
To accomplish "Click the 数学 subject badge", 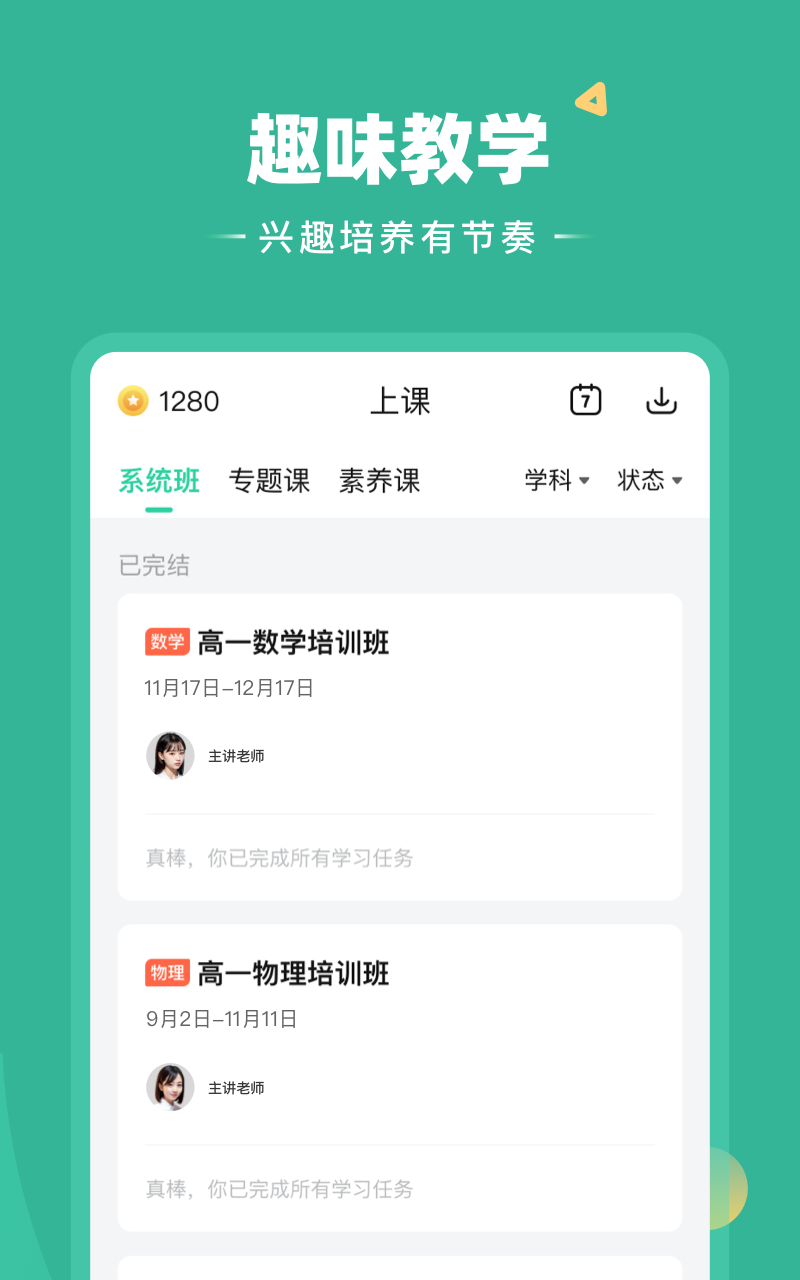I will click(168, 642).
